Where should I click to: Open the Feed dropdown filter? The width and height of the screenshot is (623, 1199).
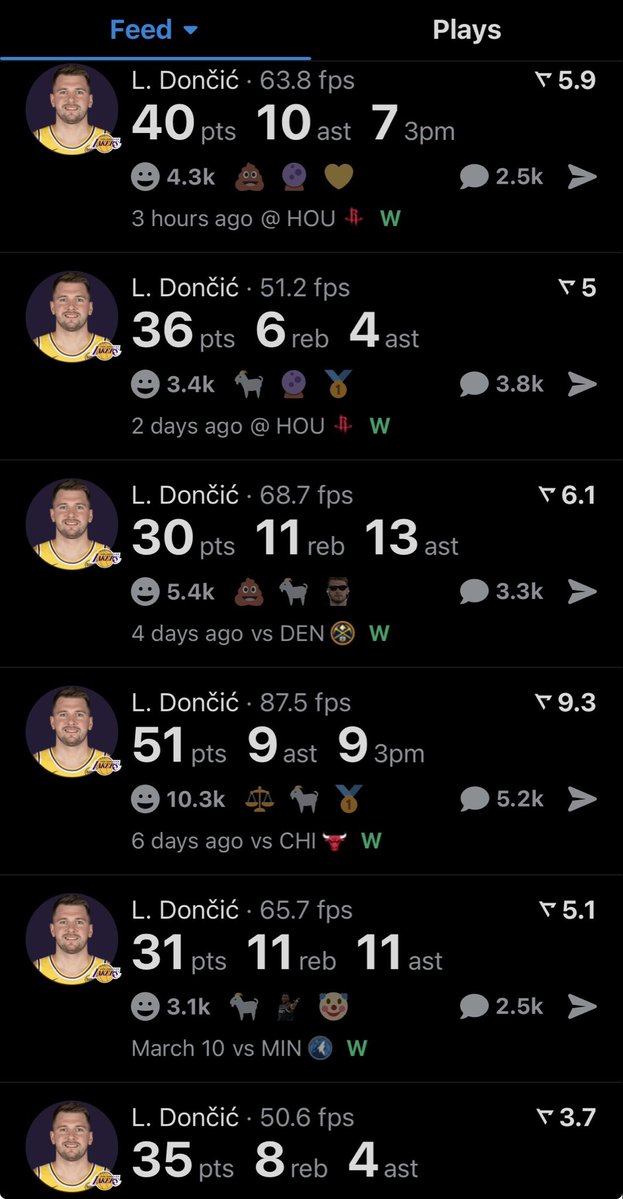[154, 30]
